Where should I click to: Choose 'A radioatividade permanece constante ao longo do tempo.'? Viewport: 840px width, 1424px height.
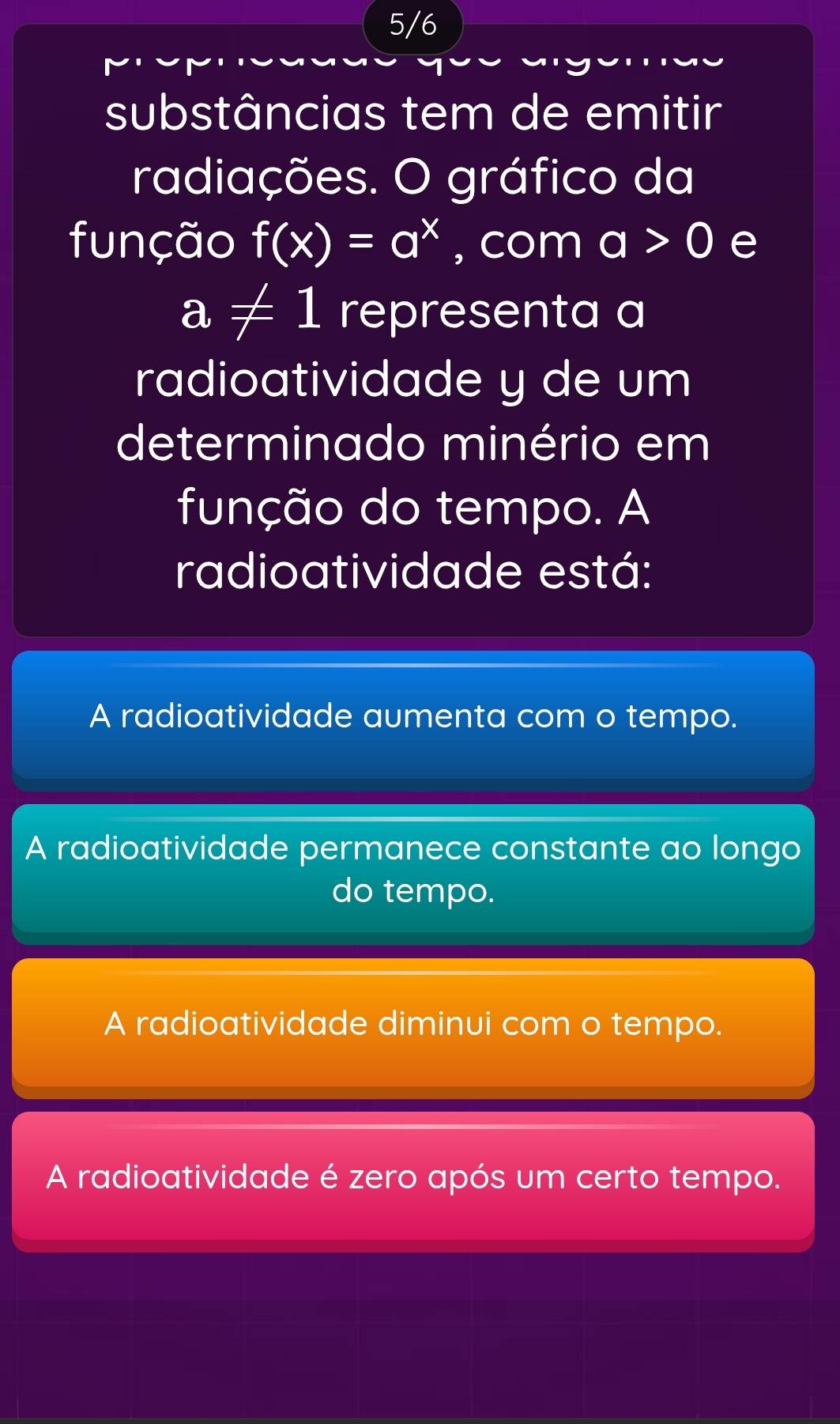coord(412,871)
